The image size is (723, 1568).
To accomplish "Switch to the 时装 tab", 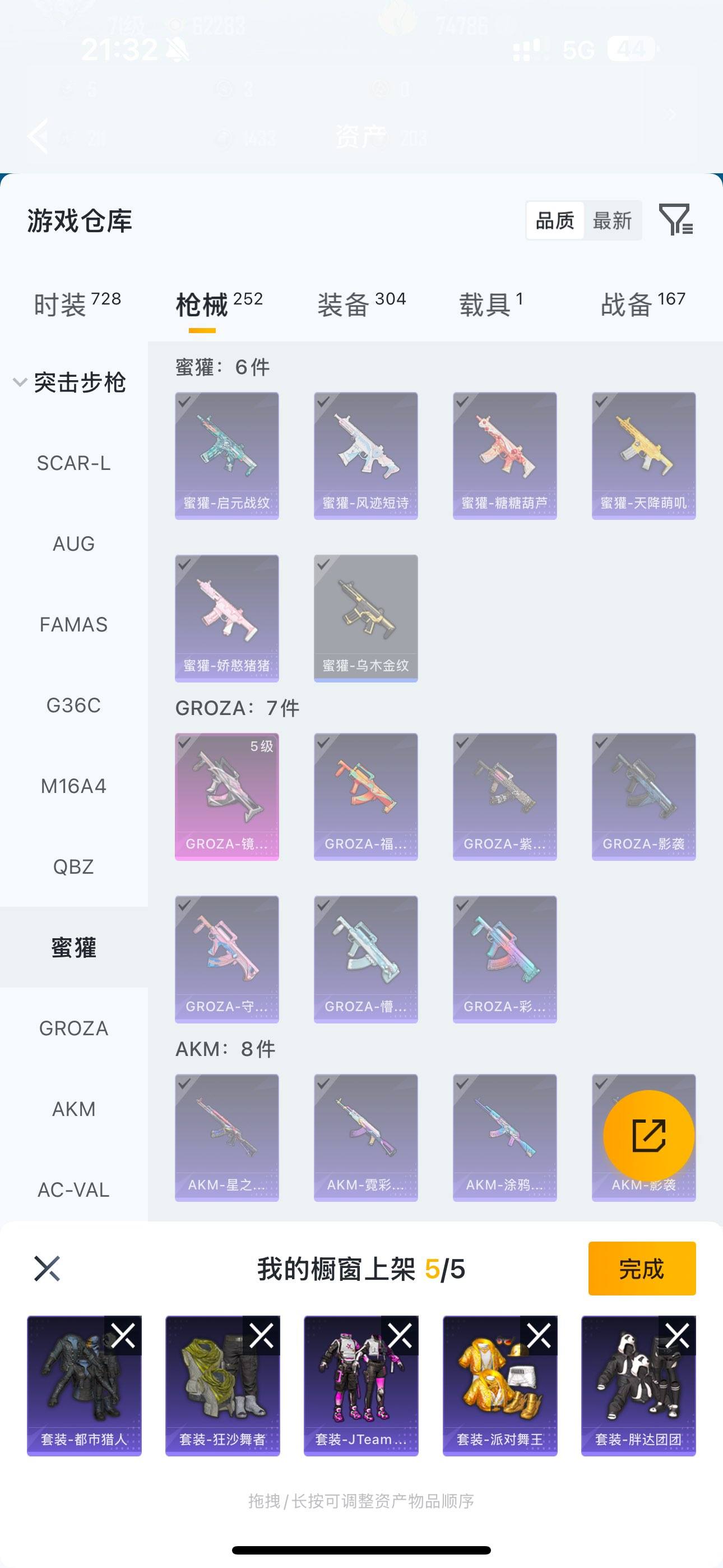I will (77, 304).
